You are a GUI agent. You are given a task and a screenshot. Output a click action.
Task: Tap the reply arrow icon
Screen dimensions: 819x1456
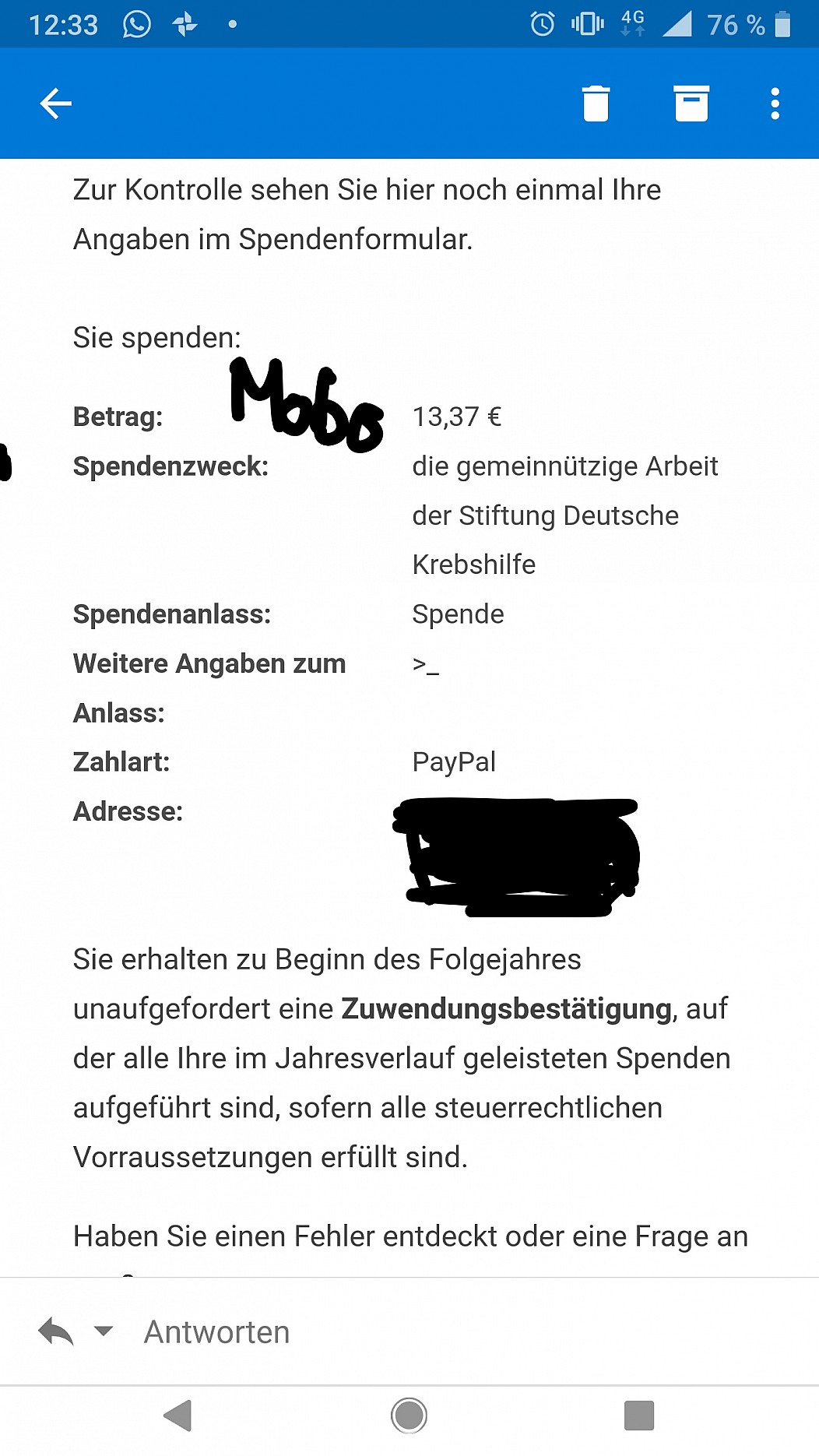pyautogui.click(x=56, y=1331)
